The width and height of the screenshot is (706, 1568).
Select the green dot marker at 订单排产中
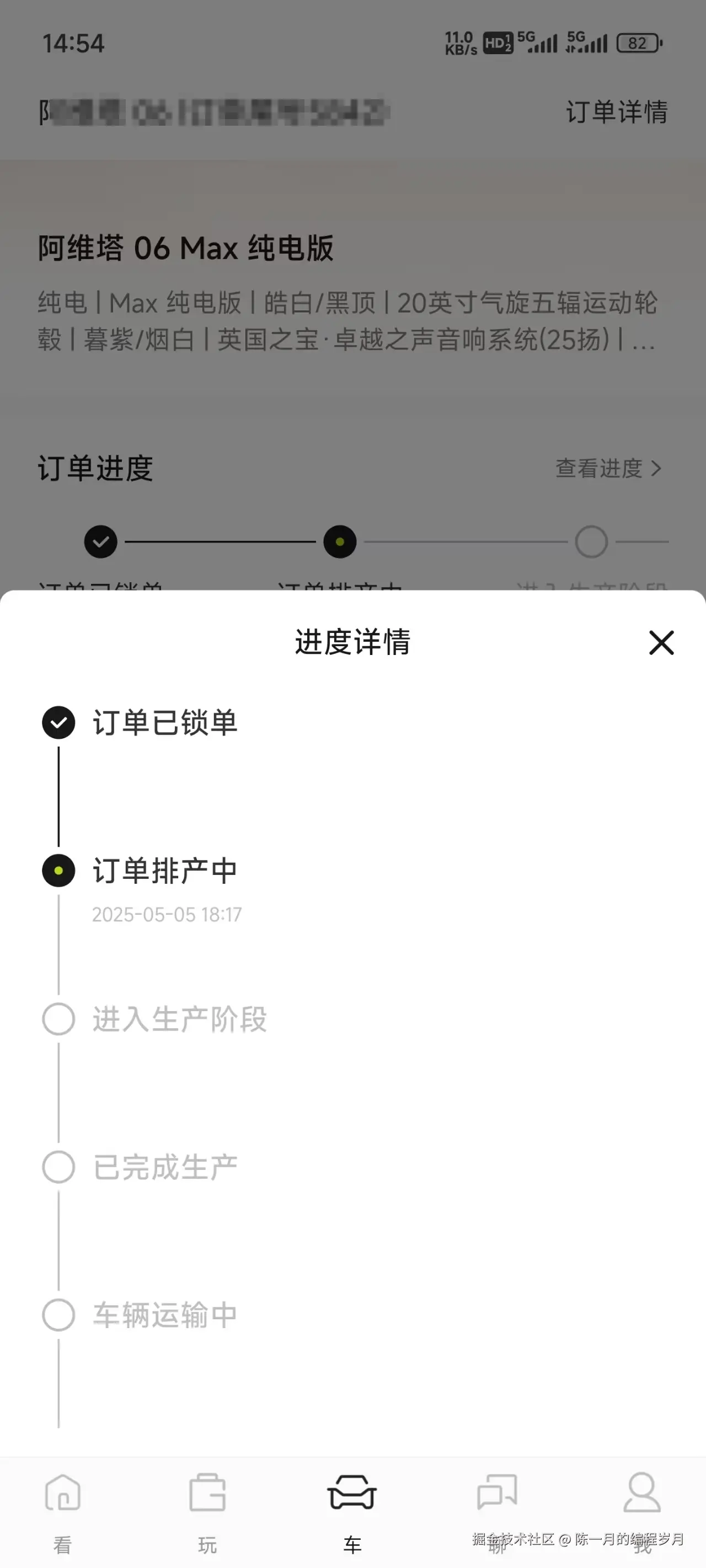coord(58,870)
